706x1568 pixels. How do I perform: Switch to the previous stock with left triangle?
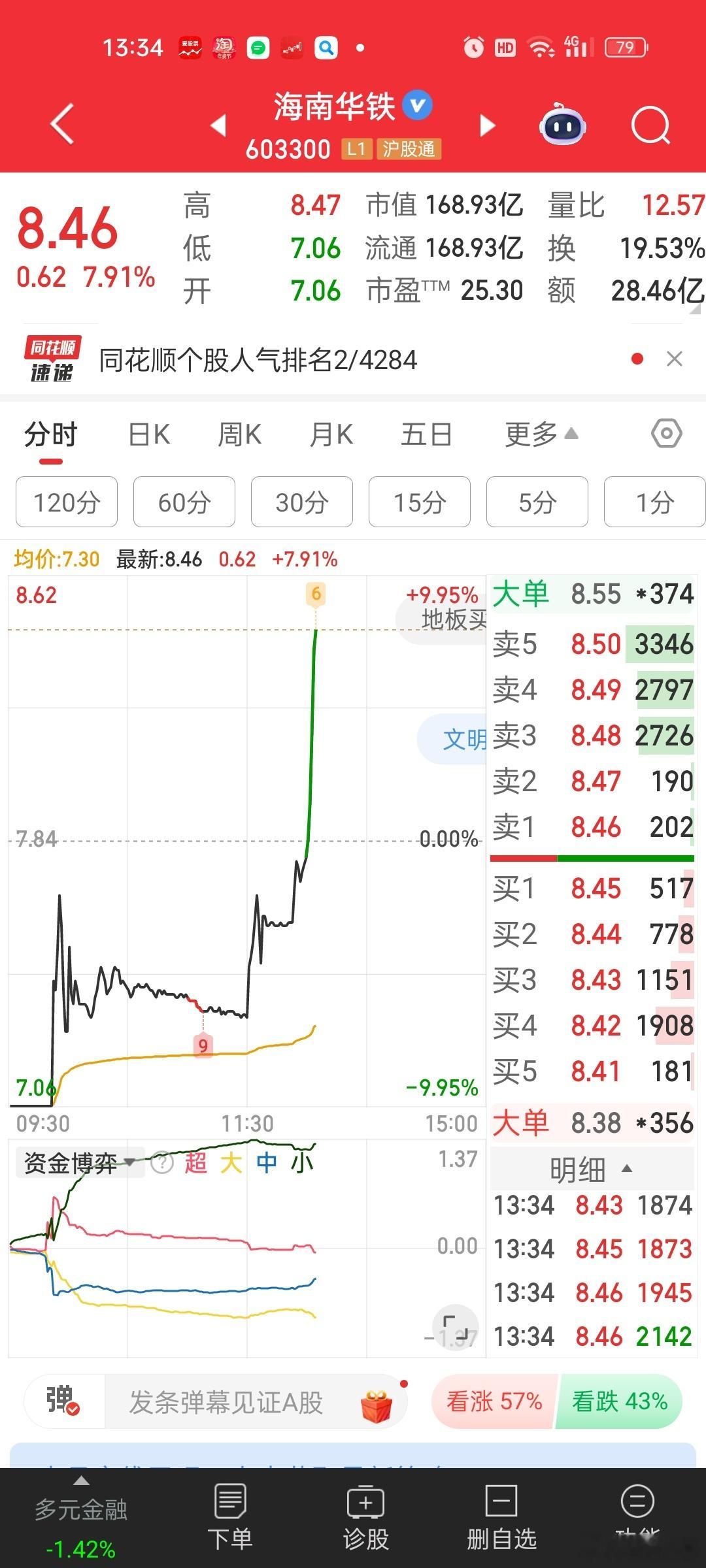(219, 125)
